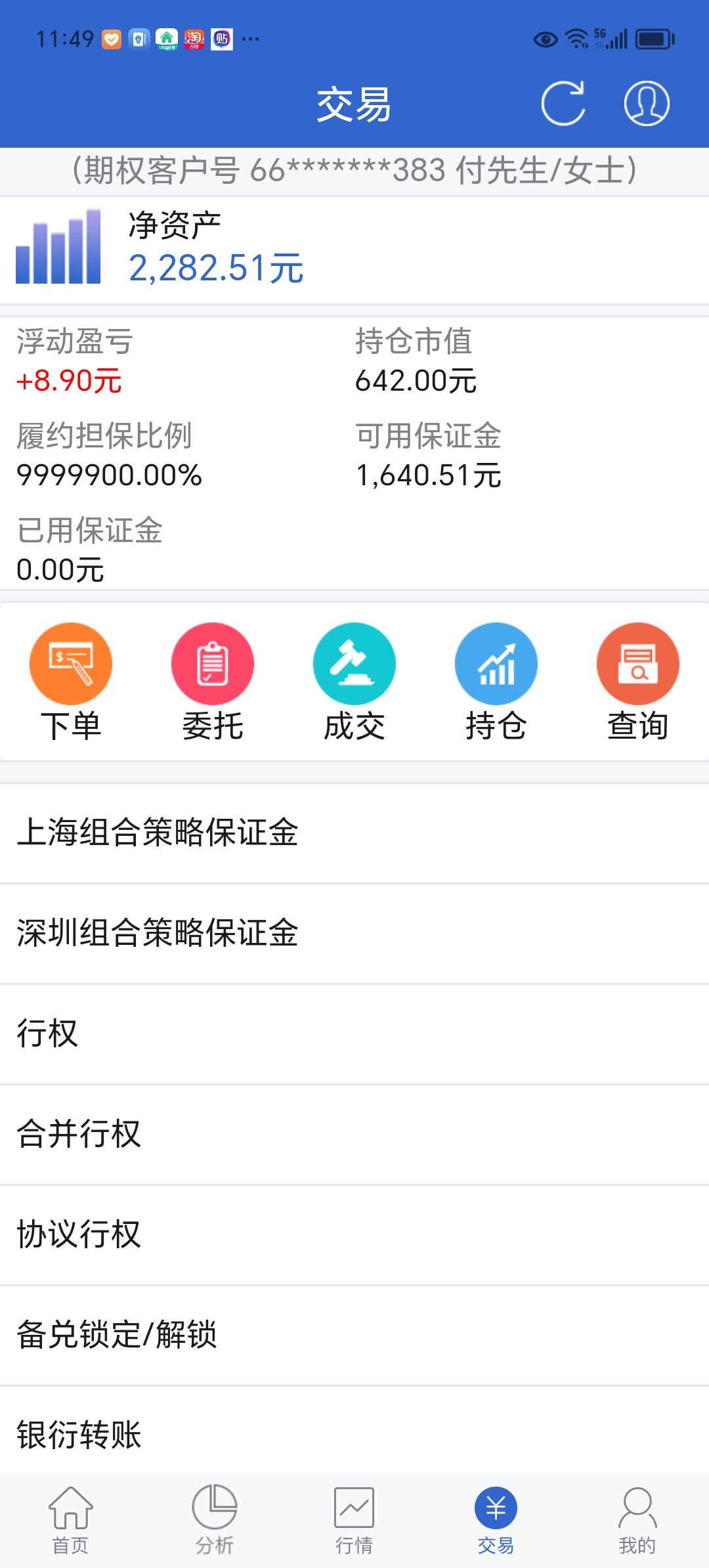Open 银衍转账 bank transfer

pos(354,1434)
